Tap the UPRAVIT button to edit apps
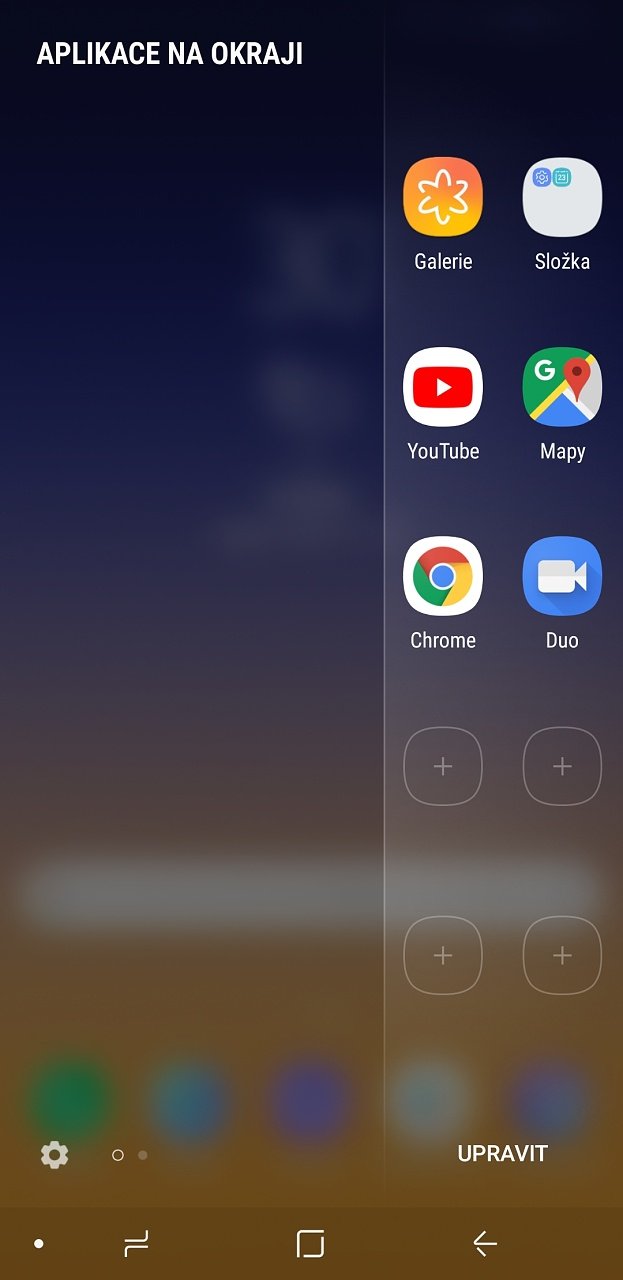The height and width of the screenshot is (1280, 623). [x=502, y=1154]
